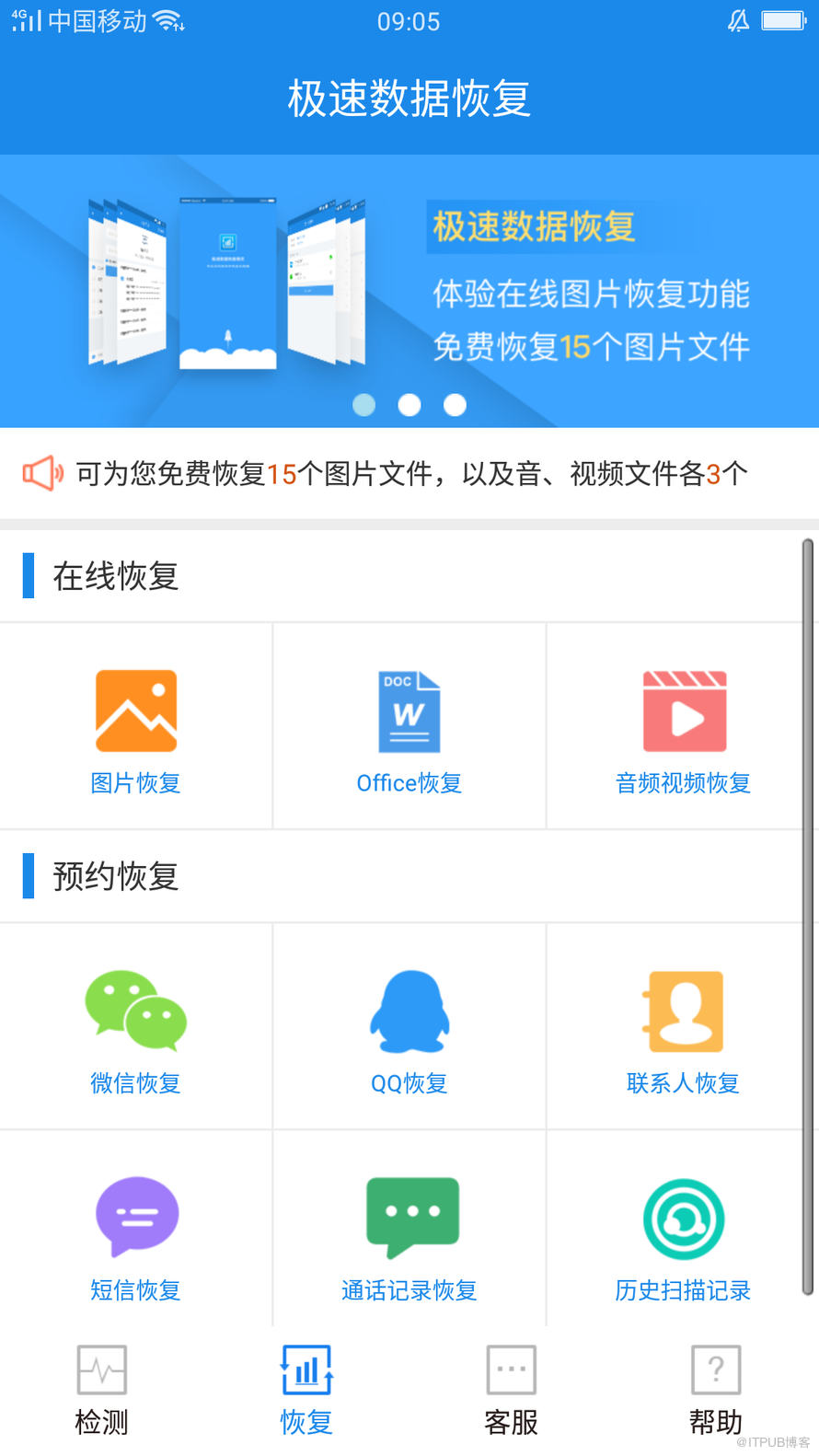Switch to the 检测 detection tab
The height and width of the screenshot is (1456, 819).
99,1390
